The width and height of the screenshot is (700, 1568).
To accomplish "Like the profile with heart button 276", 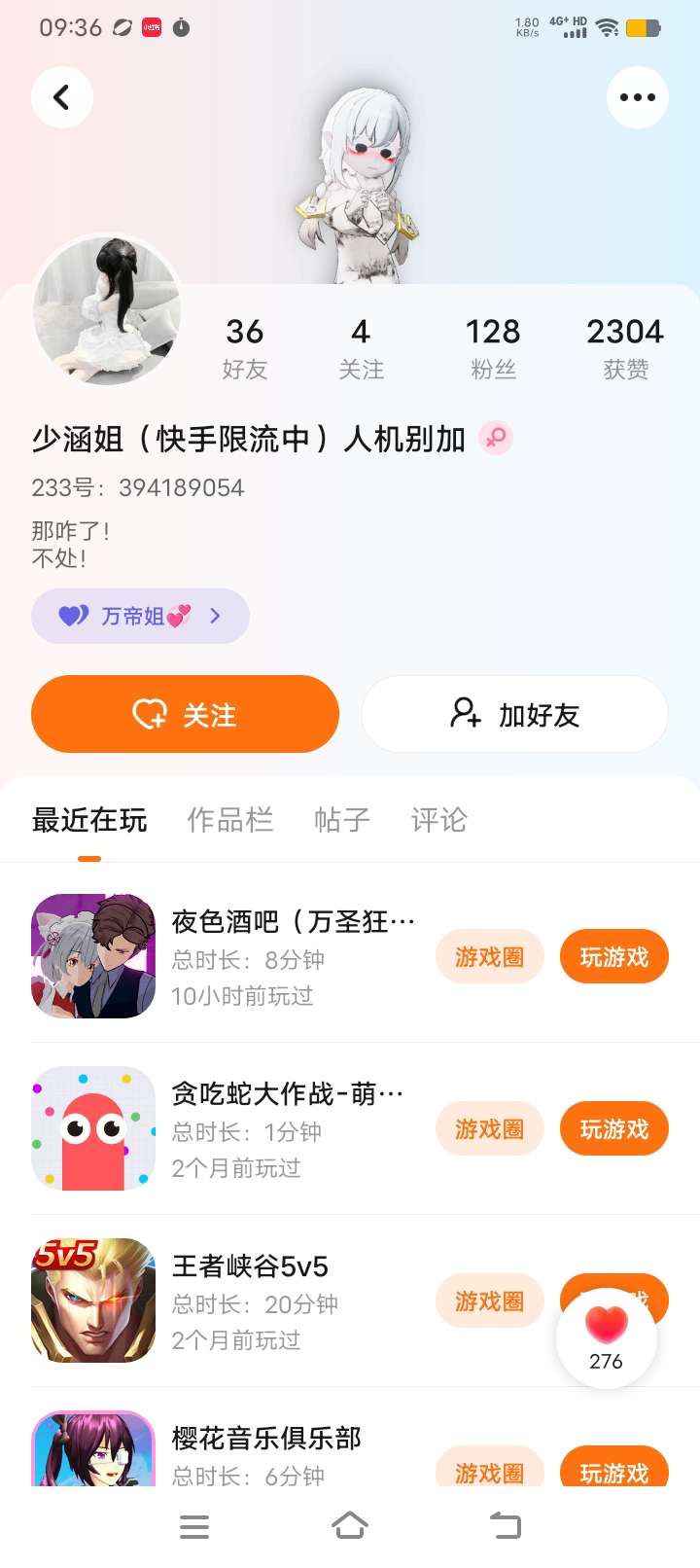I will tap(606, 1337).
